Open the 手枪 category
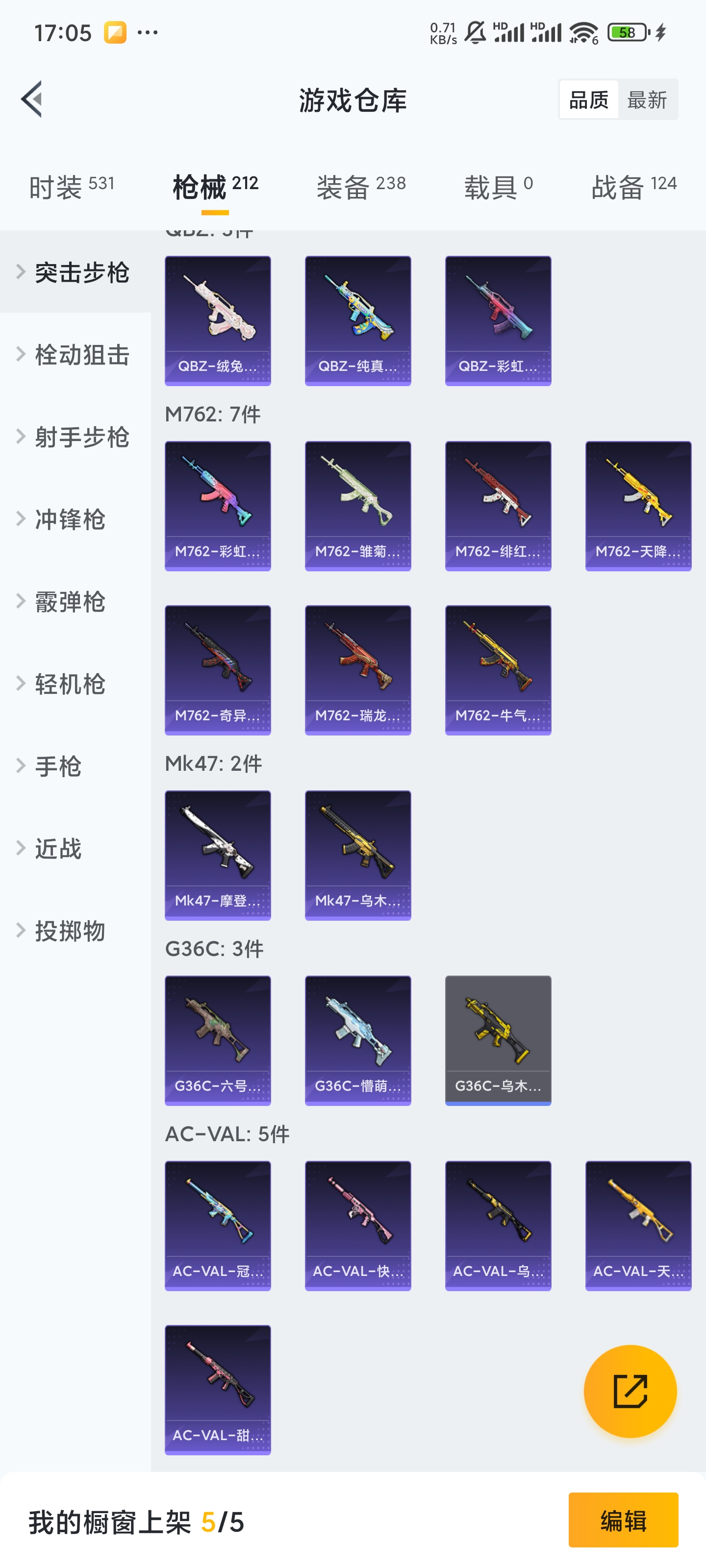This screenshot has width=706, height=1568. click(58, 766)
